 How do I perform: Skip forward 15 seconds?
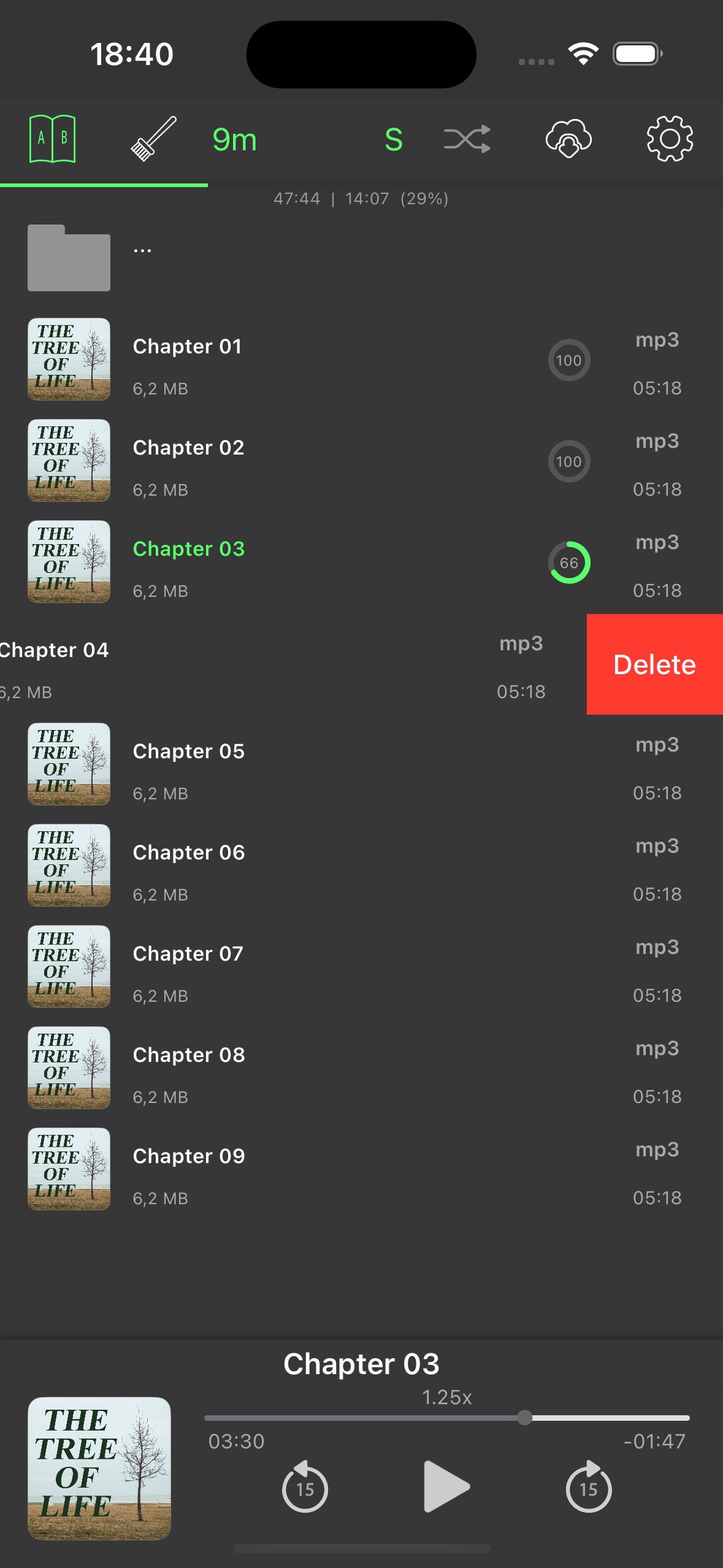(589, 1487)
